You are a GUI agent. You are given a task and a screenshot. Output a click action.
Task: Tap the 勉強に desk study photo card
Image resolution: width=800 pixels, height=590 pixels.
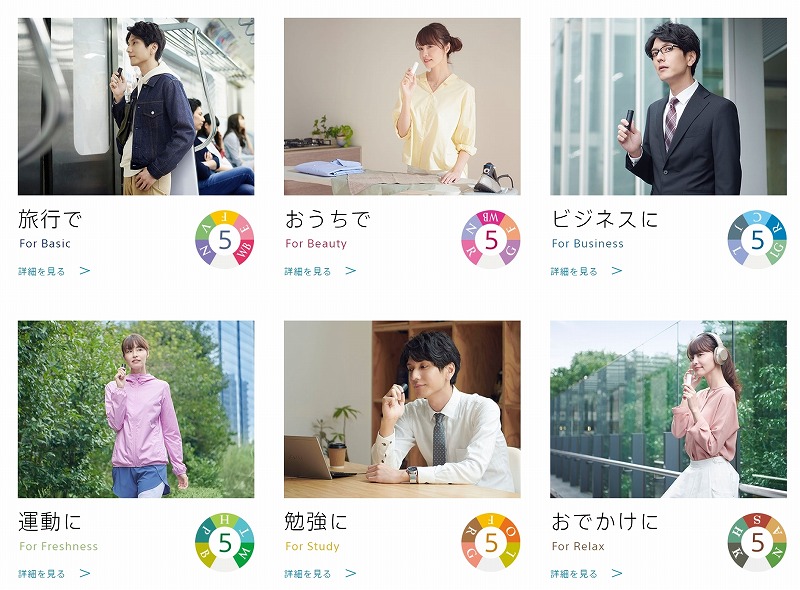401,409
